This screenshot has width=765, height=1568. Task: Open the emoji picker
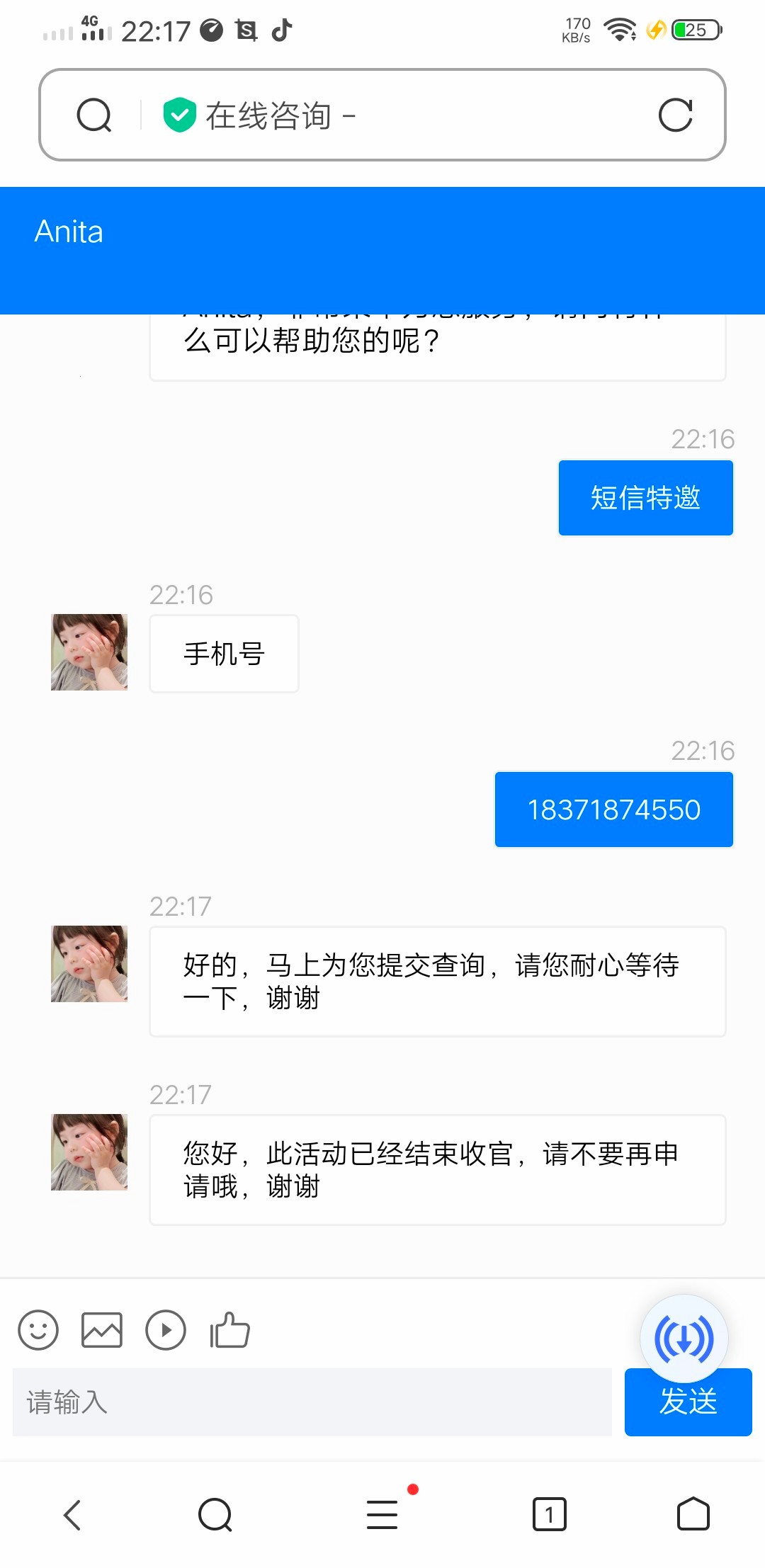[38, 1330]
